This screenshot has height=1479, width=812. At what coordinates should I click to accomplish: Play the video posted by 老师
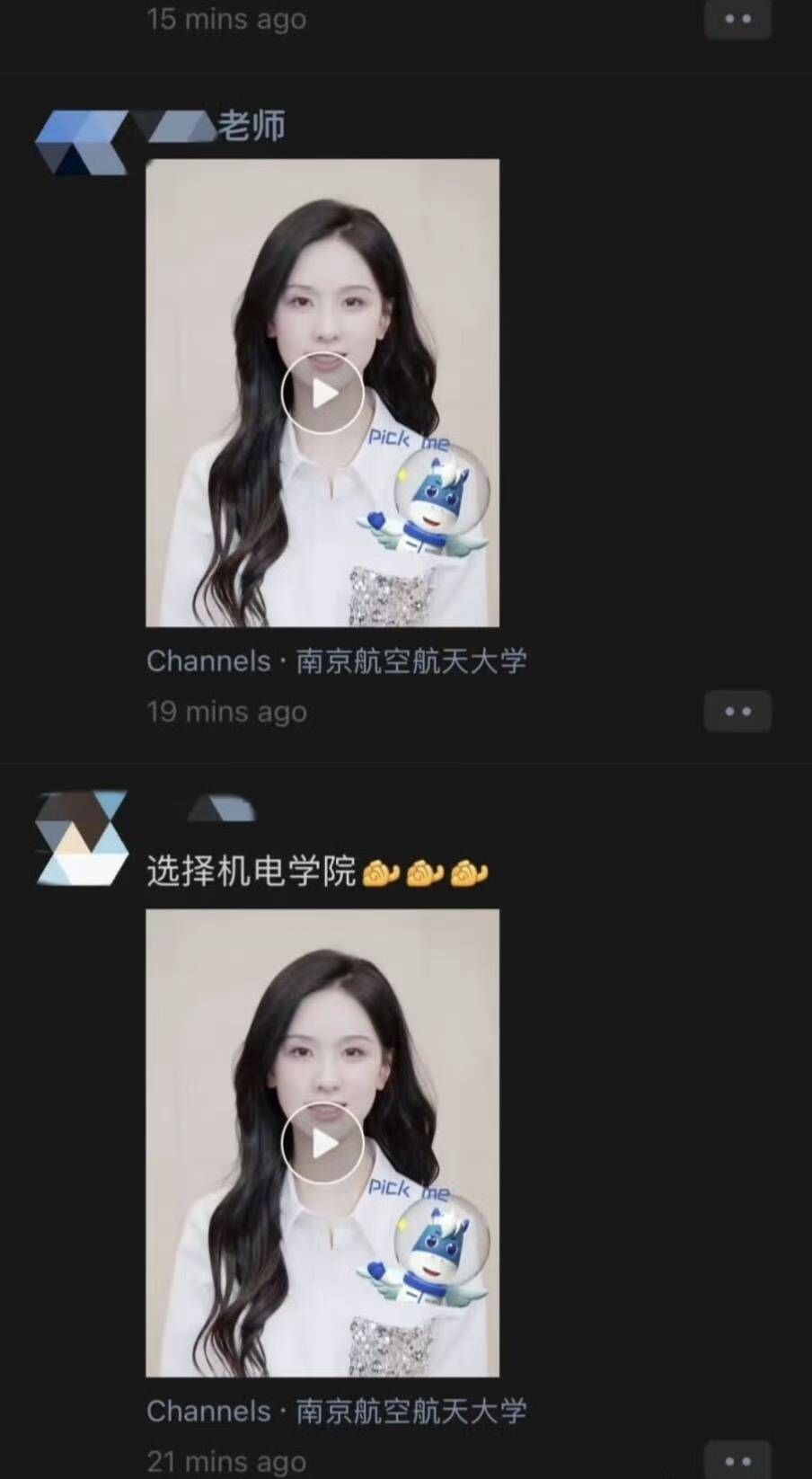322,393
